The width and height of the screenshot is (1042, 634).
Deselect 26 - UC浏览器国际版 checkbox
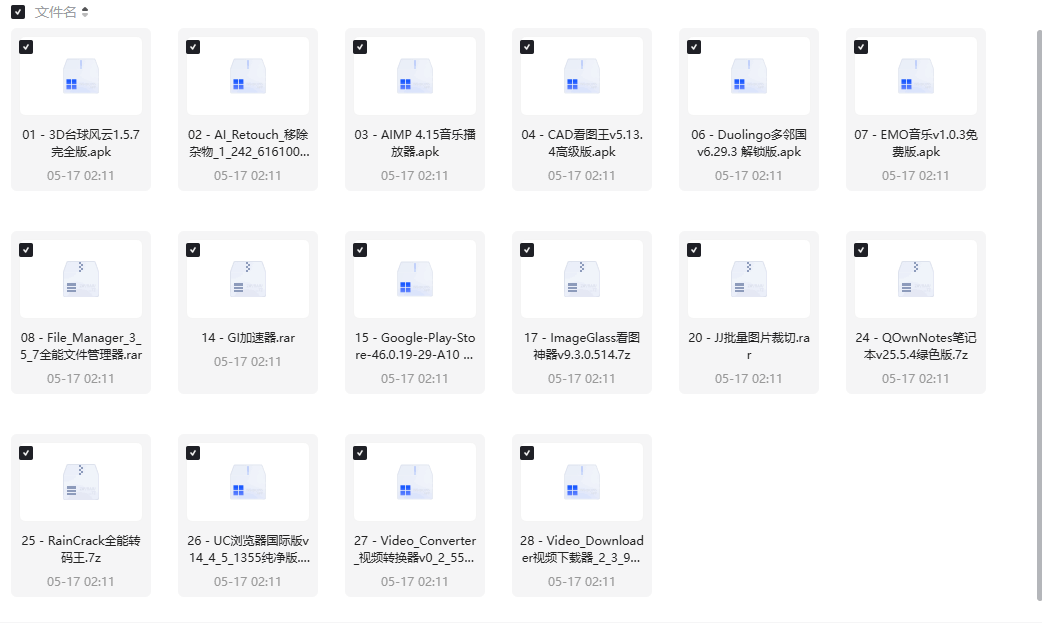193,453
